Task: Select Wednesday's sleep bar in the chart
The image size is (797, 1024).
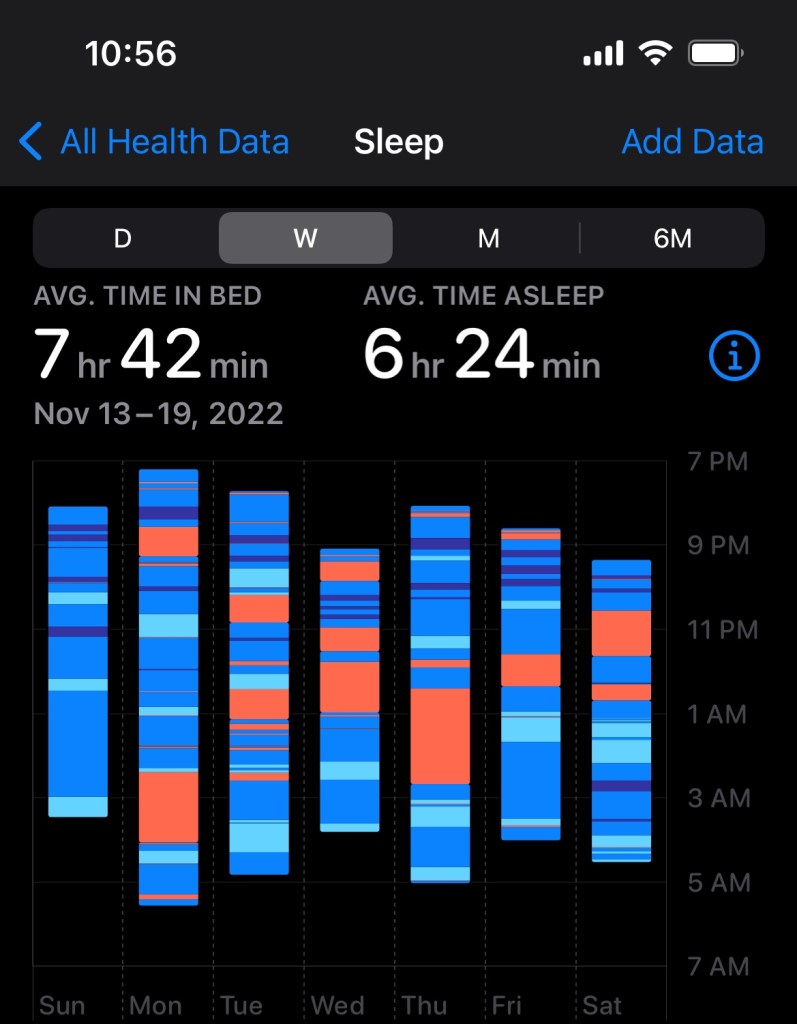Action: [x=350, y=690]
